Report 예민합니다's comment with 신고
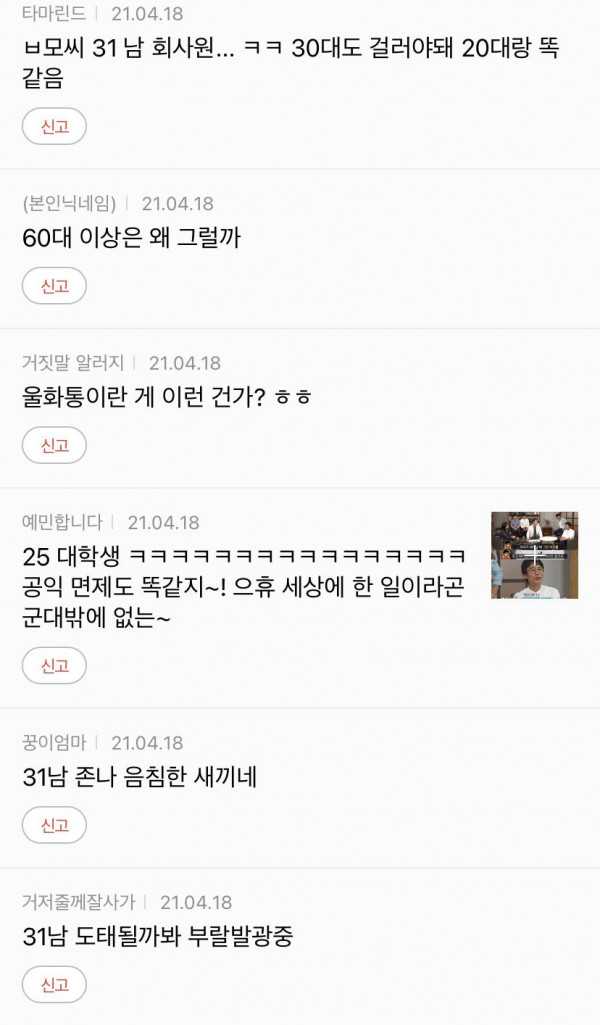The image size is (600, 1025). click(54, 665)
